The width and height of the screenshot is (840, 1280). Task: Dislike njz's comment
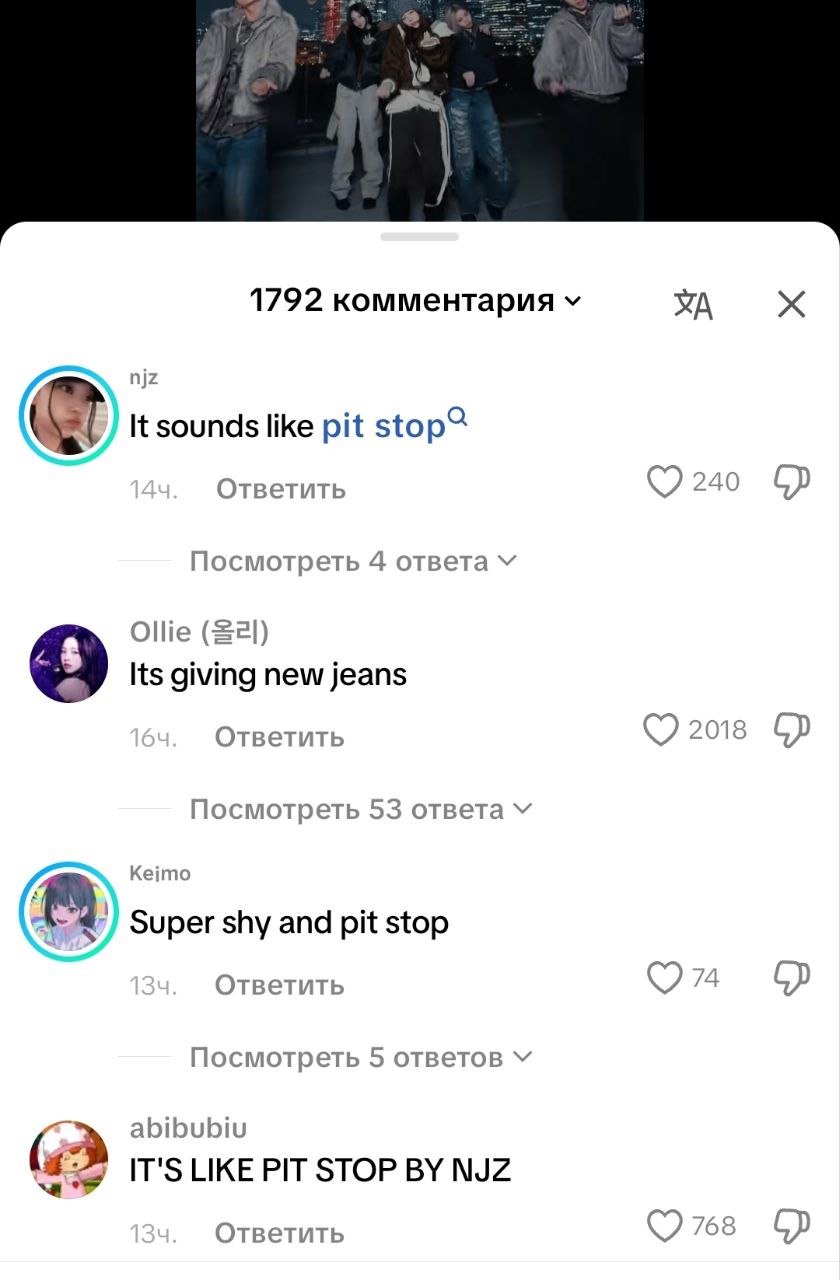click(x=791, y=482)
